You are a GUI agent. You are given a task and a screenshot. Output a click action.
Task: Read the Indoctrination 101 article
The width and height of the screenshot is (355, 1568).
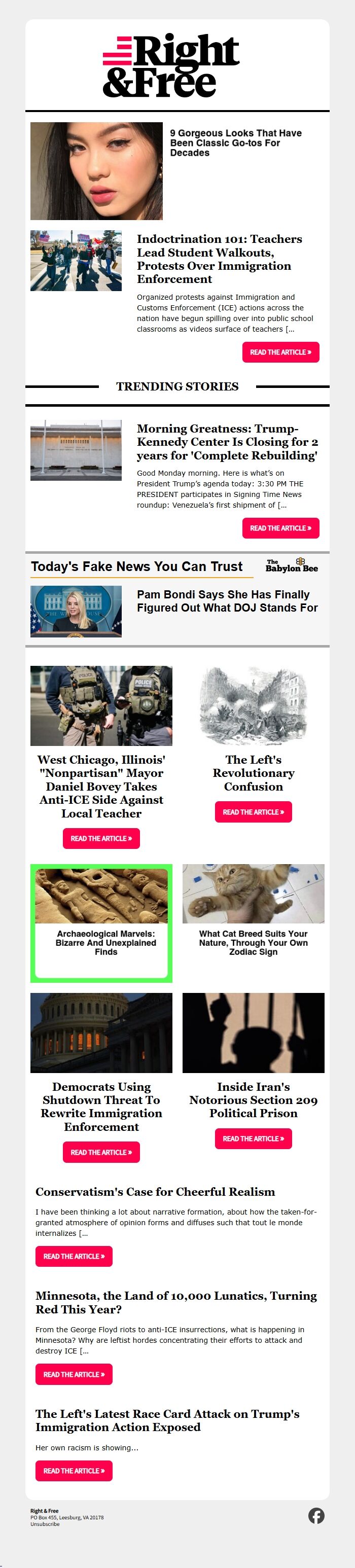pos(280,352)
